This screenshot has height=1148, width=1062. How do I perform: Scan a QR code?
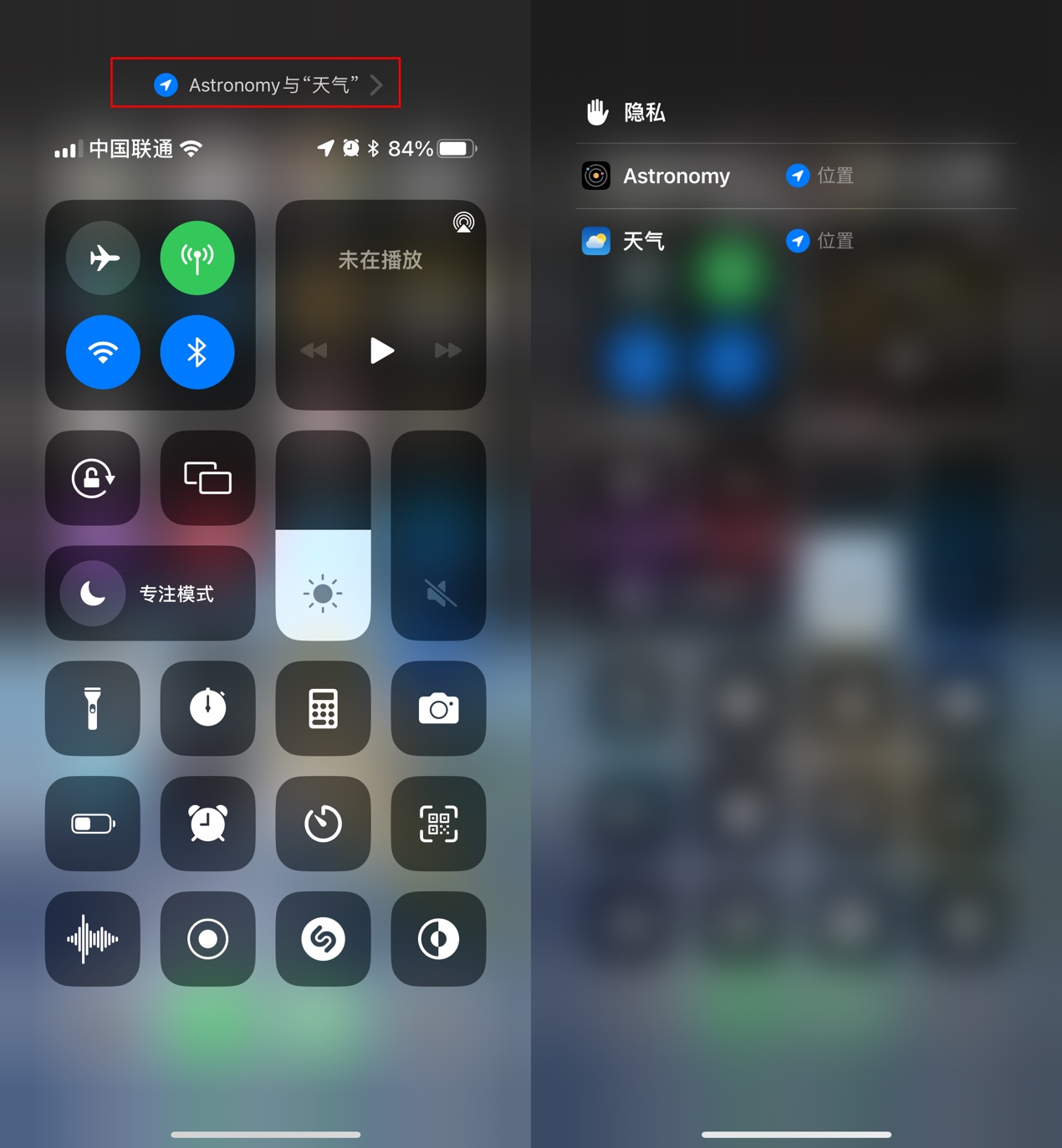438,824
